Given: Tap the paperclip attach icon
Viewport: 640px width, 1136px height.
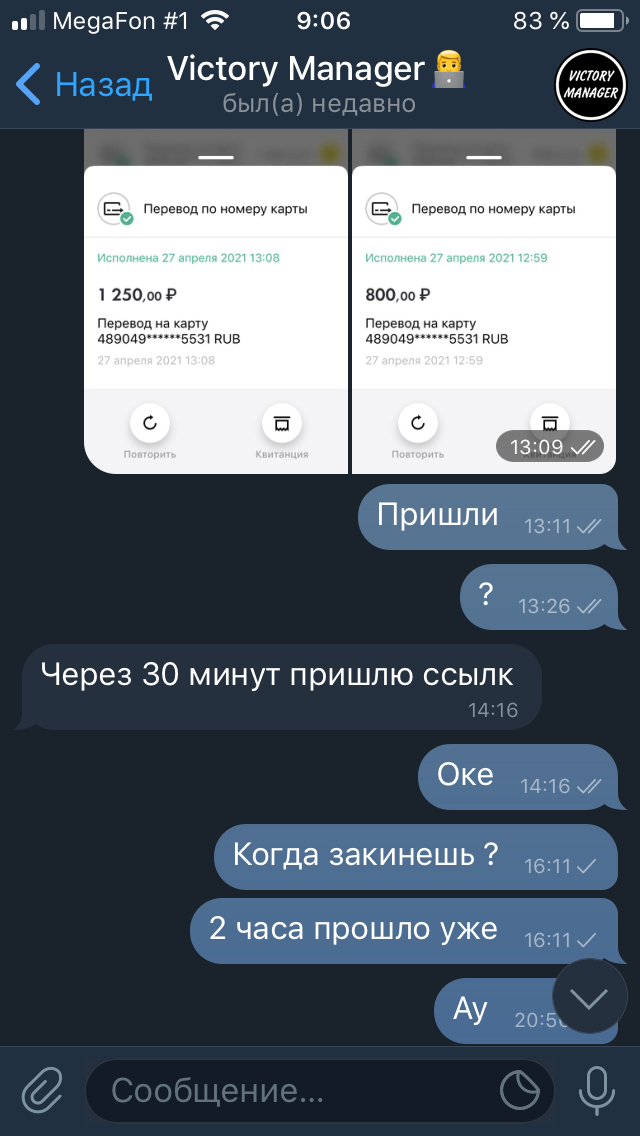Looking at the screenshot, I should pos(43,1091).
